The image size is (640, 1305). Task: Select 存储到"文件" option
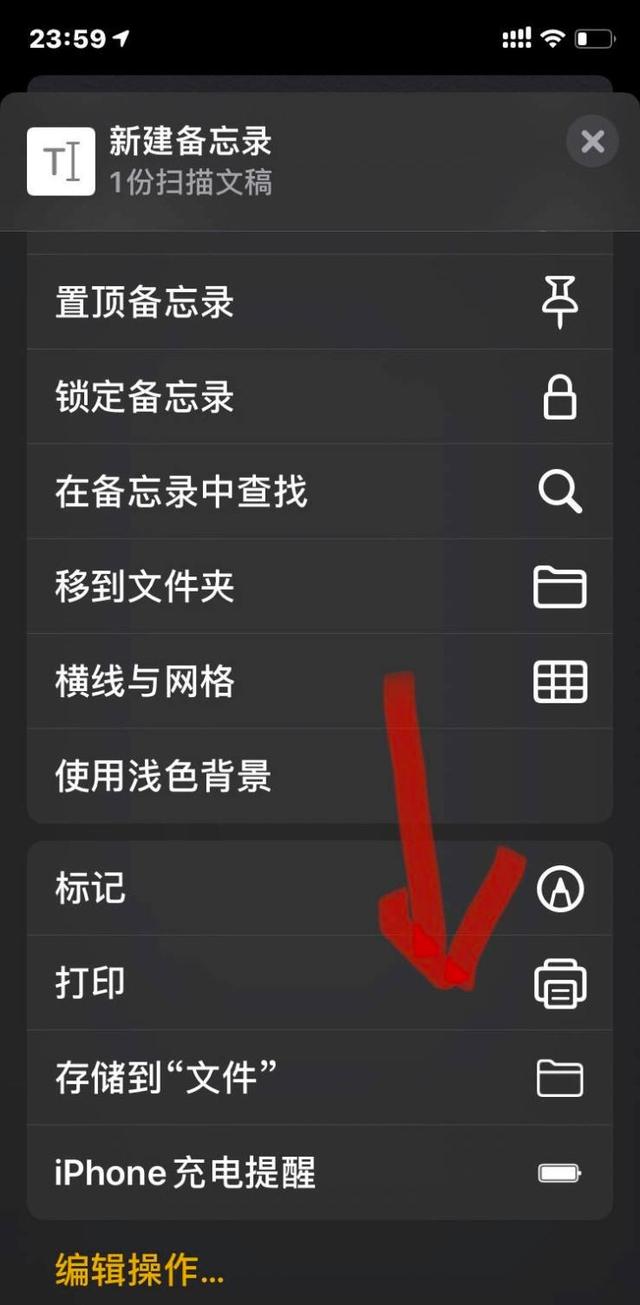click(320, 1078)
